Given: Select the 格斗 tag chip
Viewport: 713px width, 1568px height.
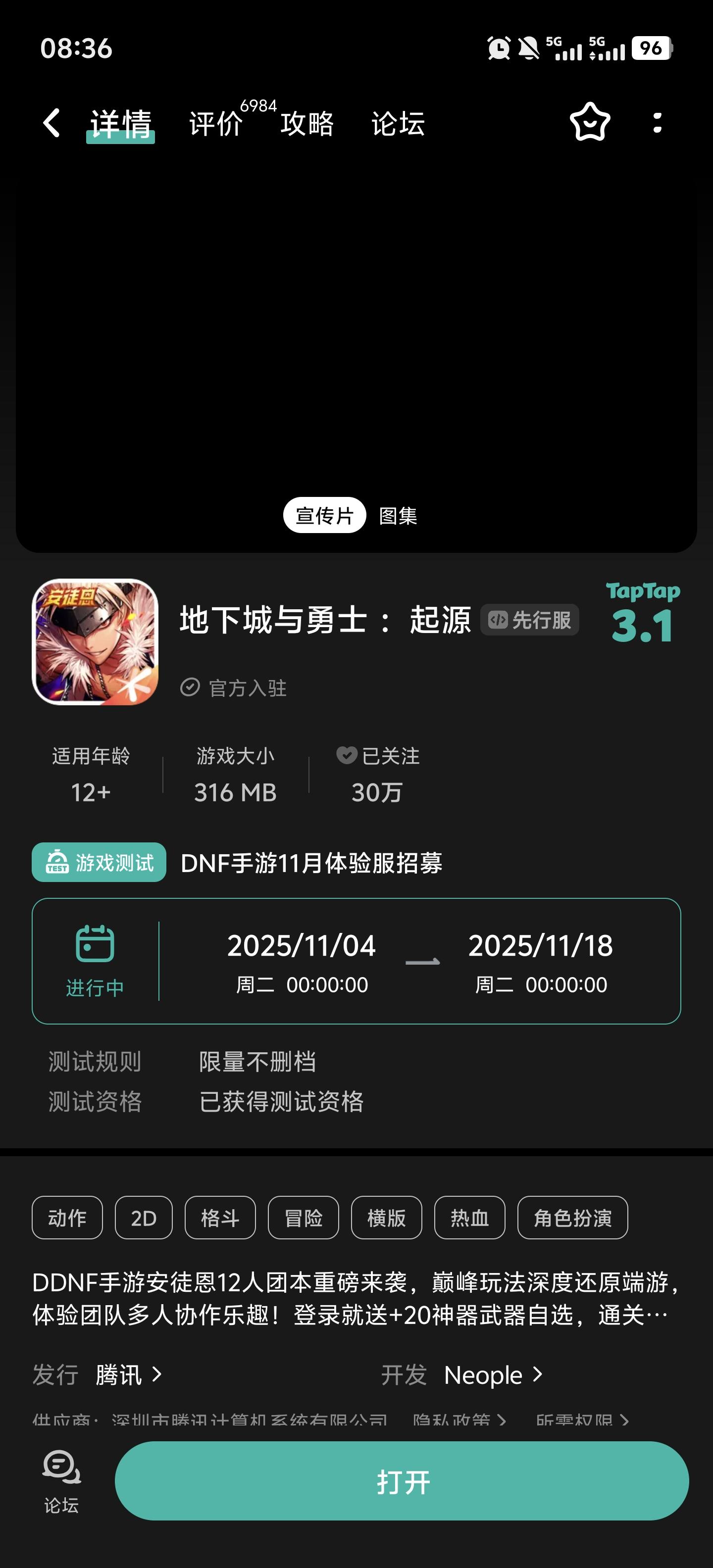Looking at the screenshot, I should [x=220, y=1218].
